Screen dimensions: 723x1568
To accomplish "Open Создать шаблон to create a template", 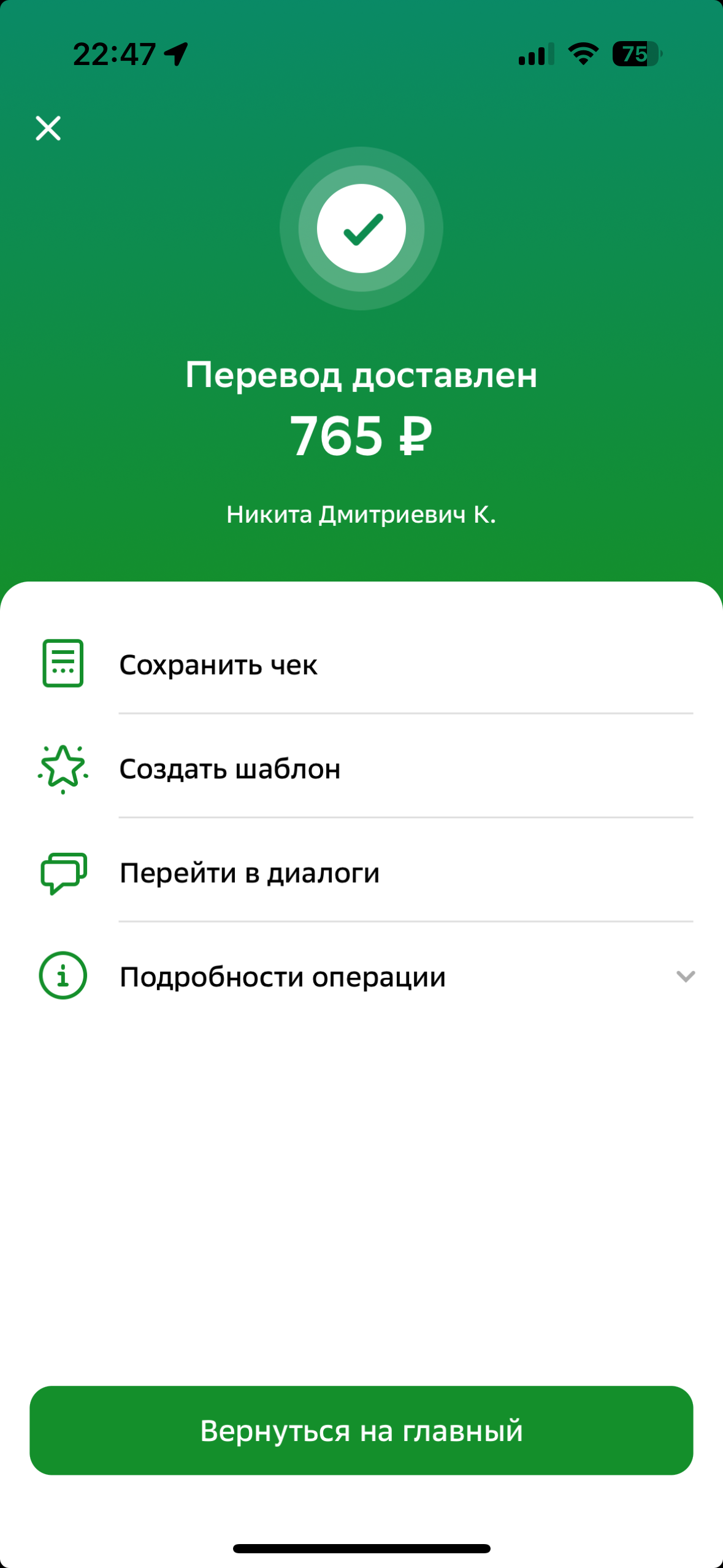I will point(361,768).
